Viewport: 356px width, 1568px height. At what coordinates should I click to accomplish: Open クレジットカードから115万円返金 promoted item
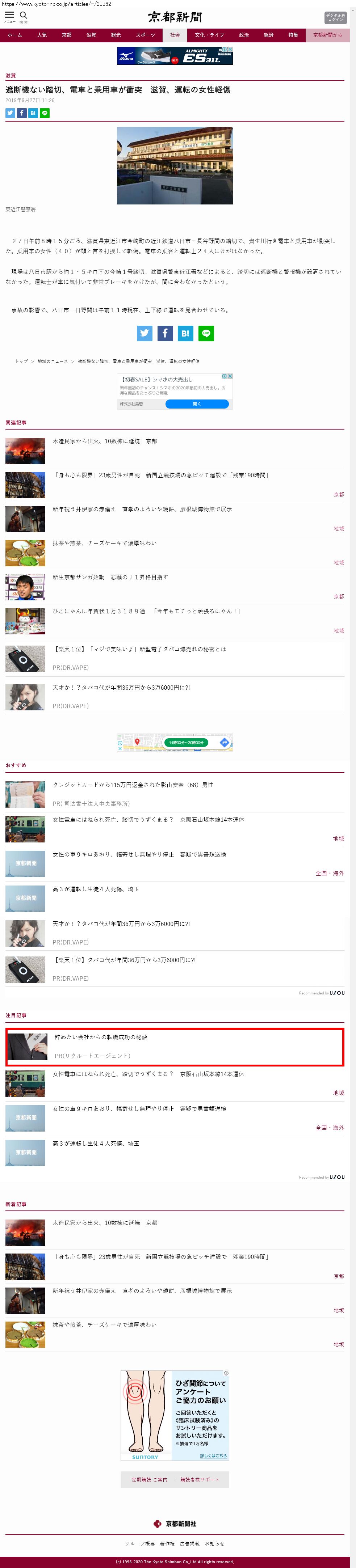pos(133,785)
